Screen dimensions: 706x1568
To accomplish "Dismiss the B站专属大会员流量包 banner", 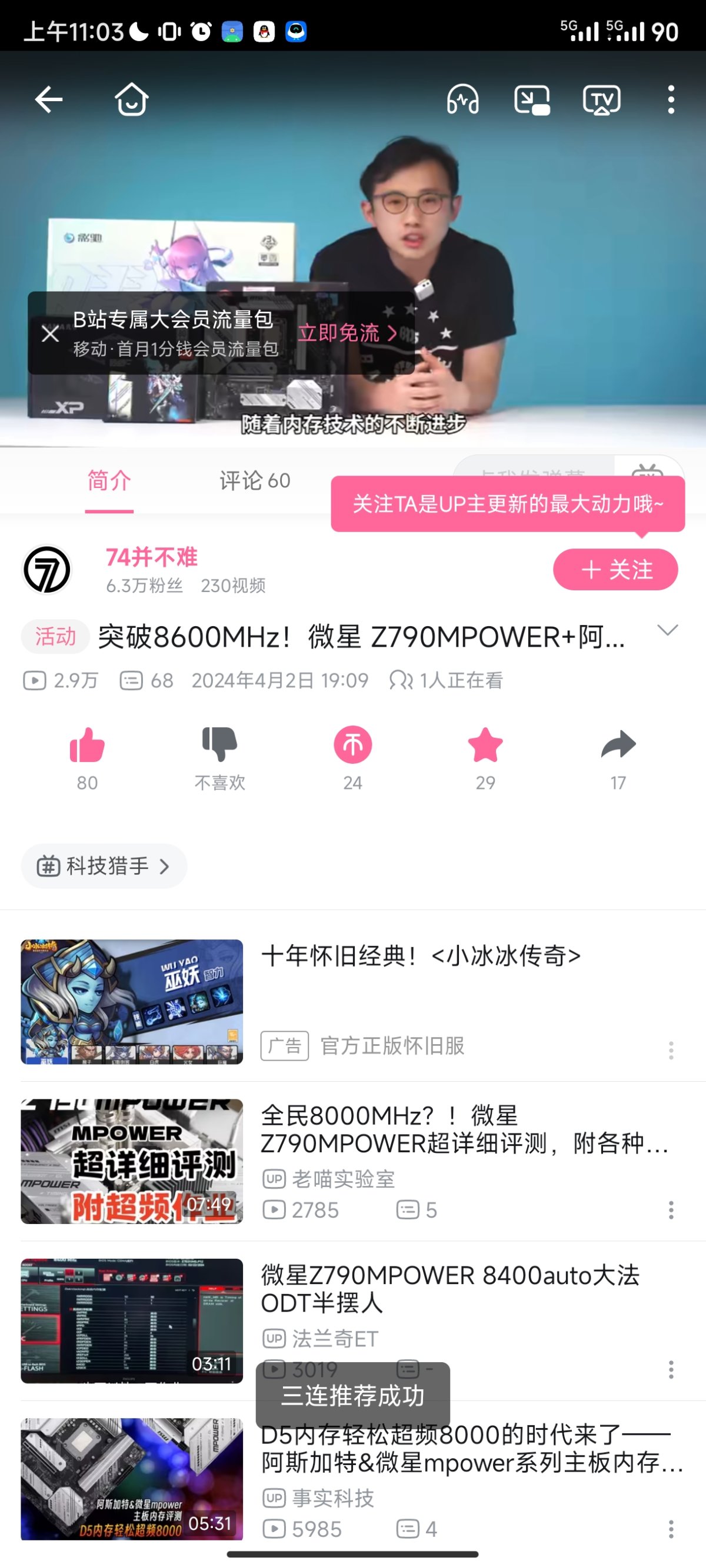I will (x=50, y=333).
